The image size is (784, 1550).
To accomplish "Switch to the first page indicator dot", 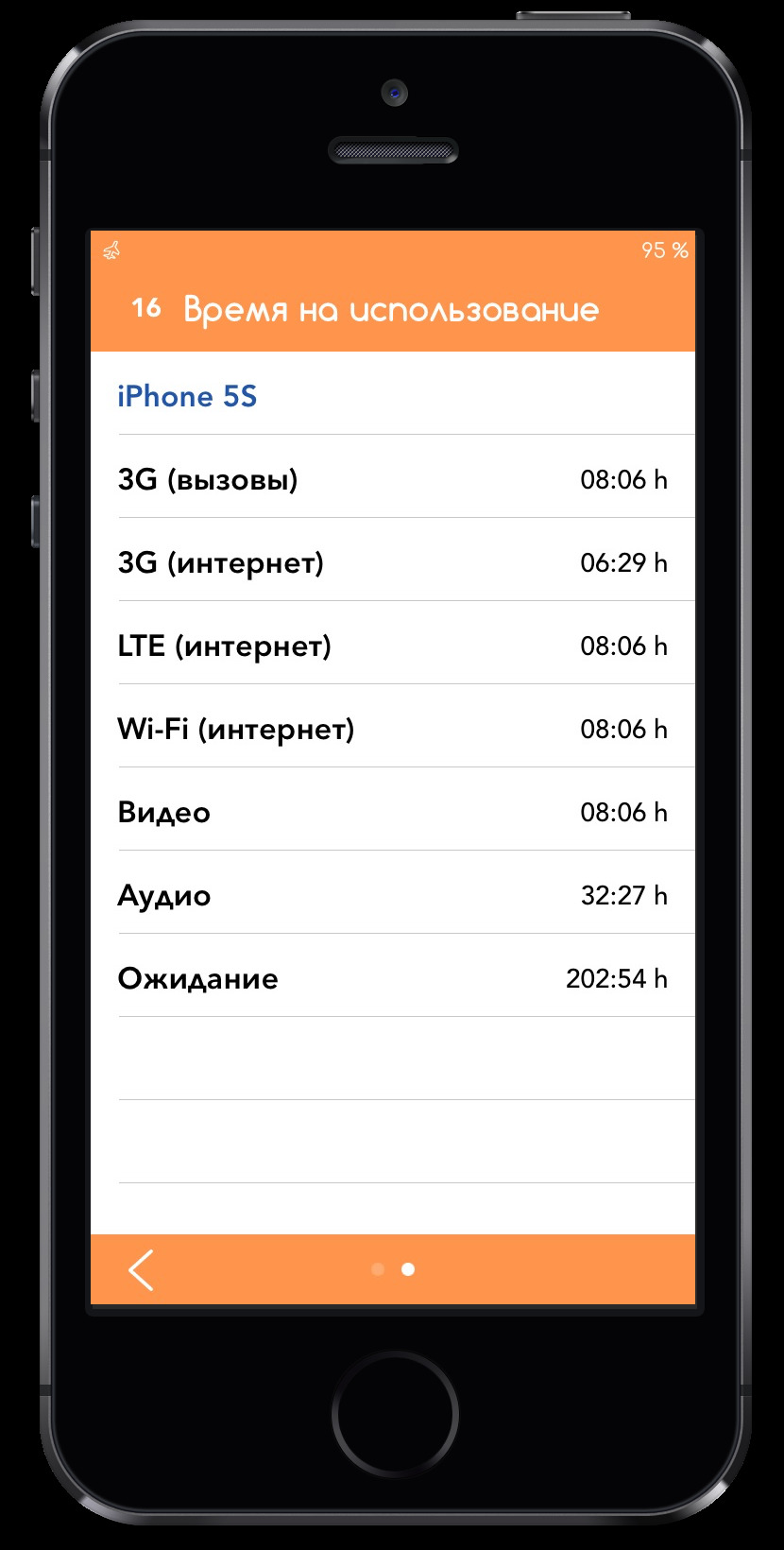I will pyautogui.click(x=378, y=1269).
